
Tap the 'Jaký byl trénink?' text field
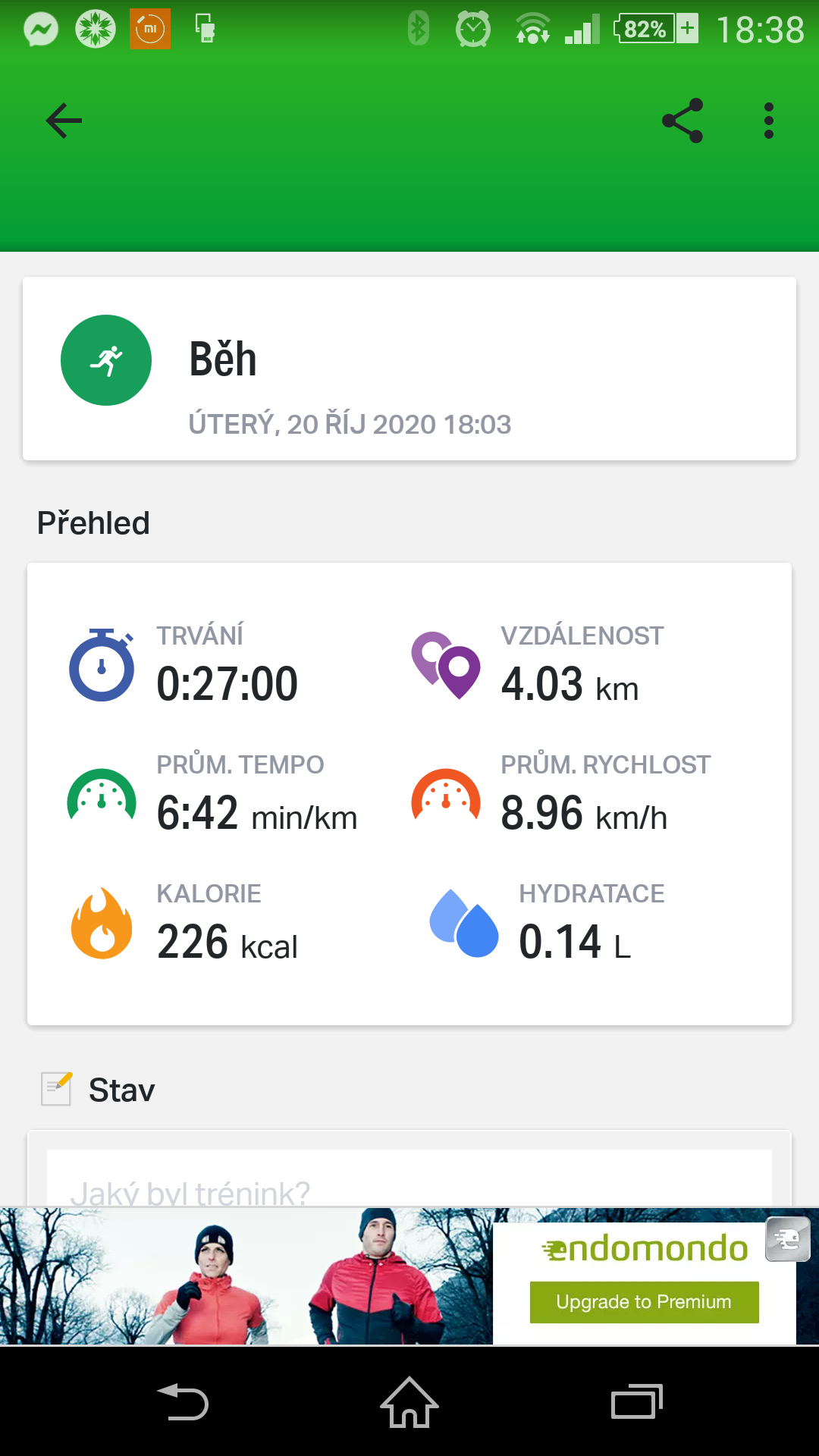pos(409,1183)
